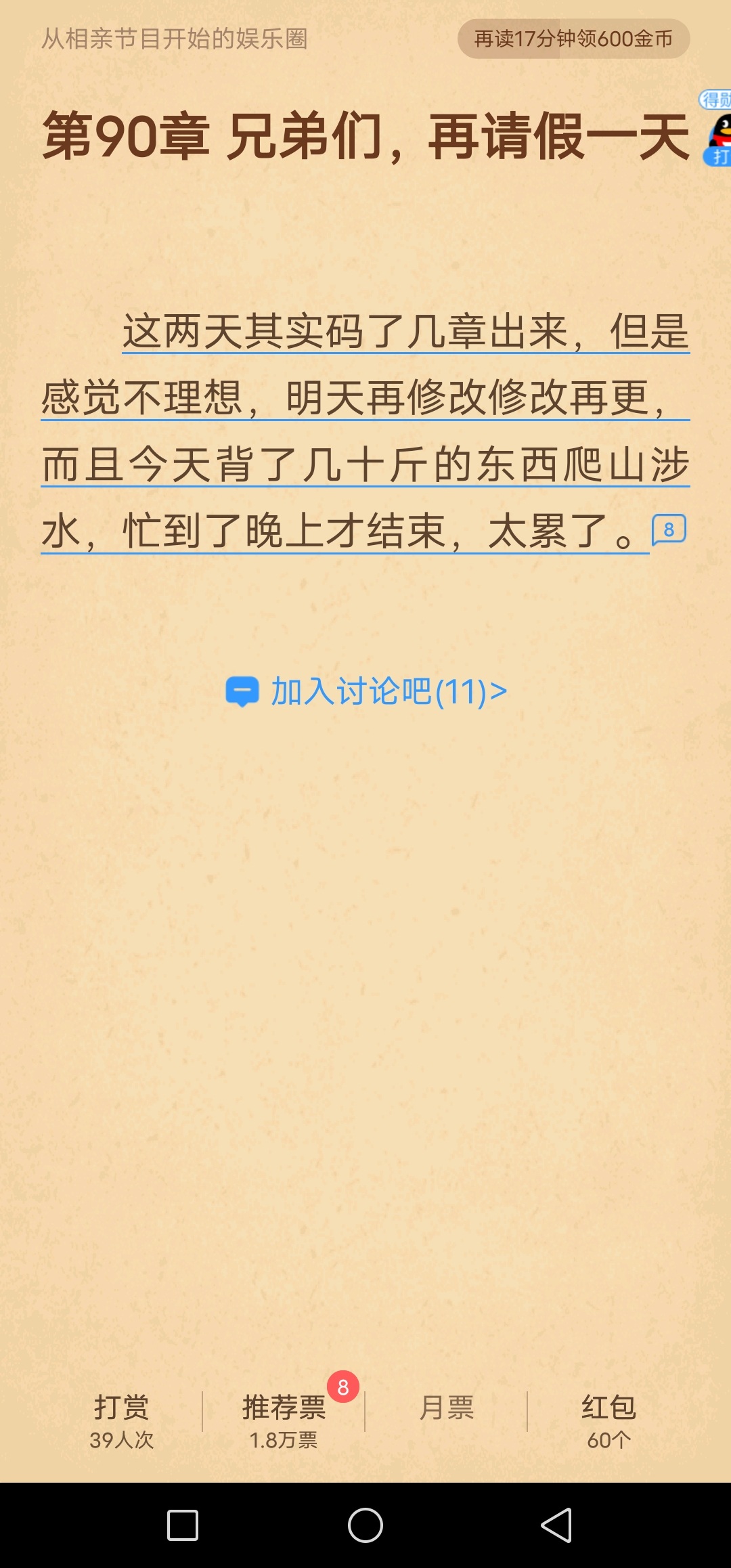Open recent apps with the square button
Screen dimensions: 731x1568
183,1525
